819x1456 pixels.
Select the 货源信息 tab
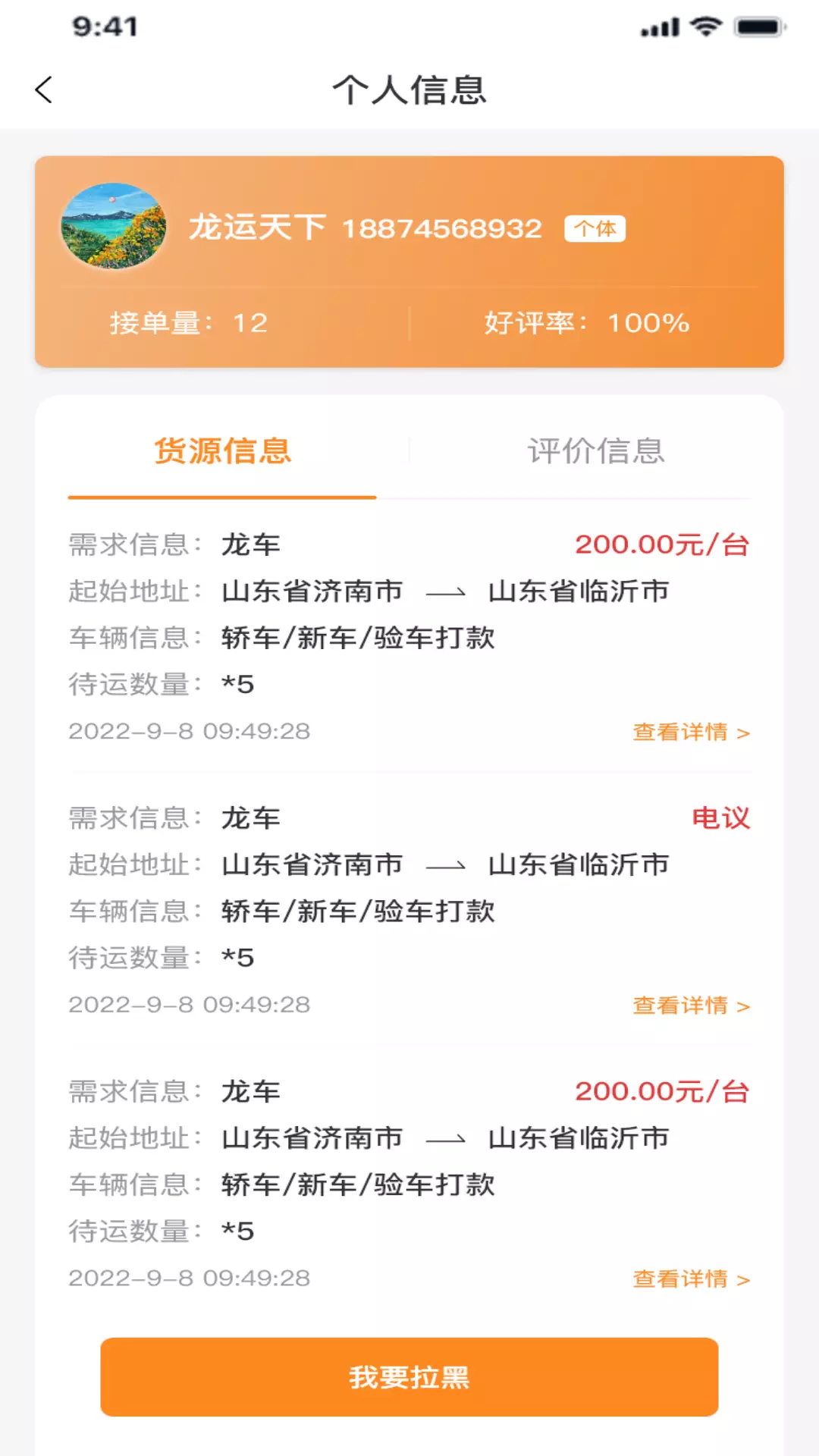tap(223, 450)
